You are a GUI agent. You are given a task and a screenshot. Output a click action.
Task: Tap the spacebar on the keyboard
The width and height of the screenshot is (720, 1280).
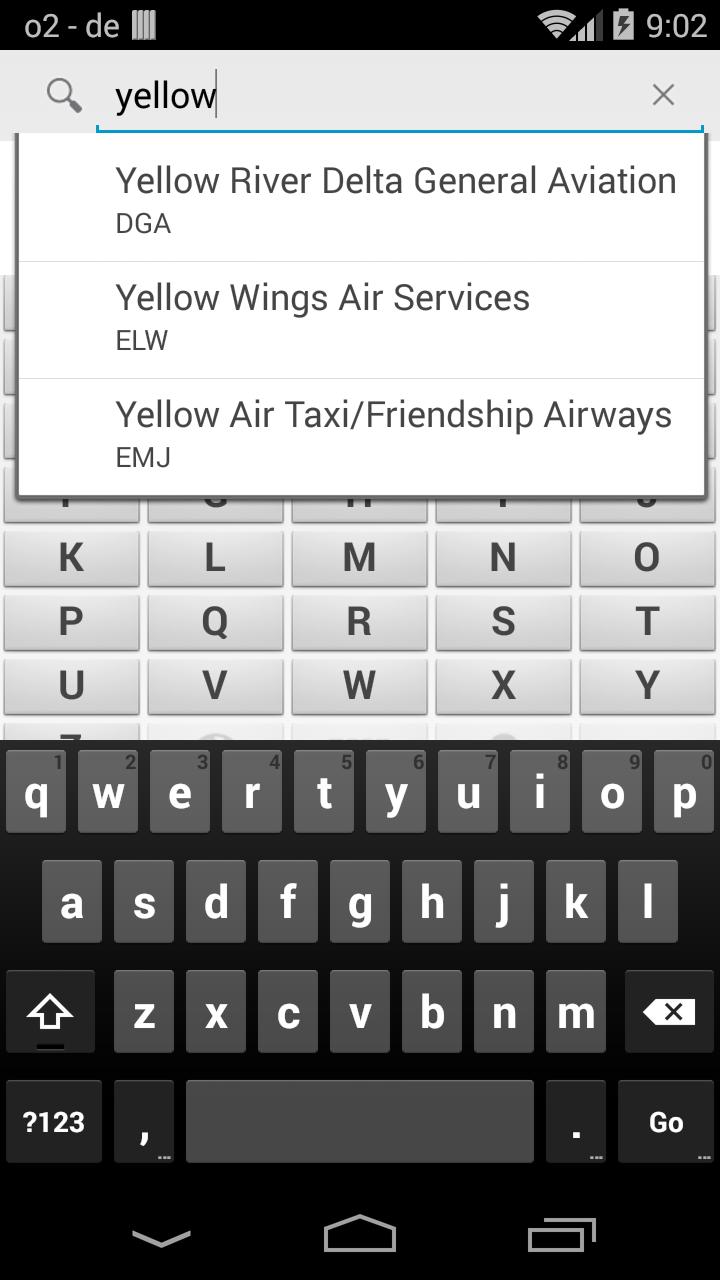click(359, 1122)
